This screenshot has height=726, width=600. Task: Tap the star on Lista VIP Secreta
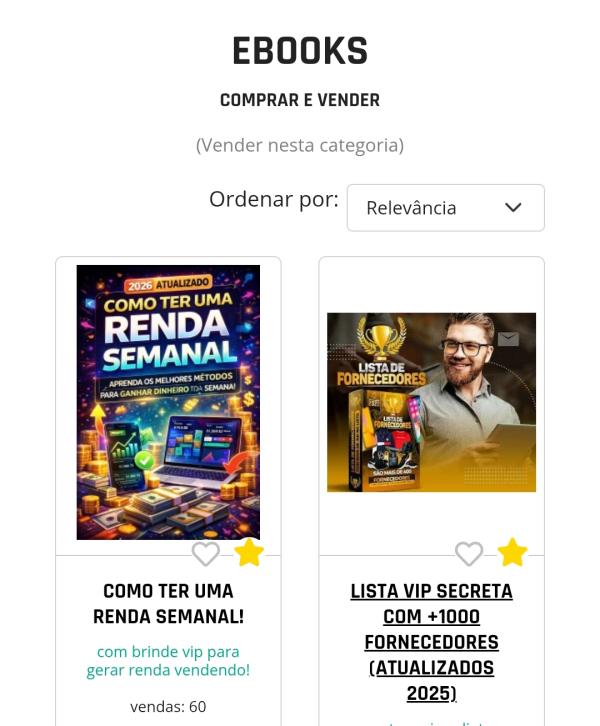[512, 553]
